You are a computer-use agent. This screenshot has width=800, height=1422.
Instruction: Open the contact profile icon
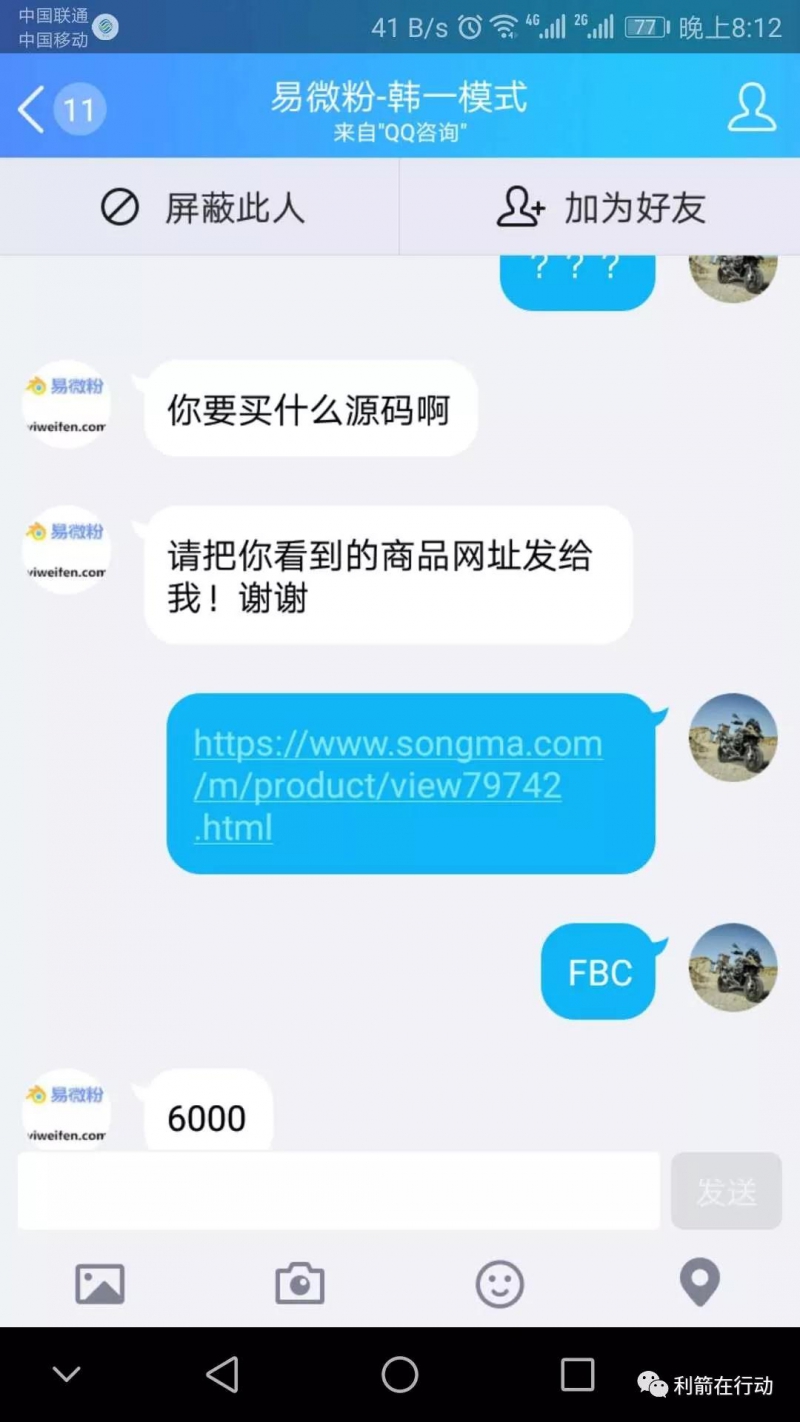point(751,108)
